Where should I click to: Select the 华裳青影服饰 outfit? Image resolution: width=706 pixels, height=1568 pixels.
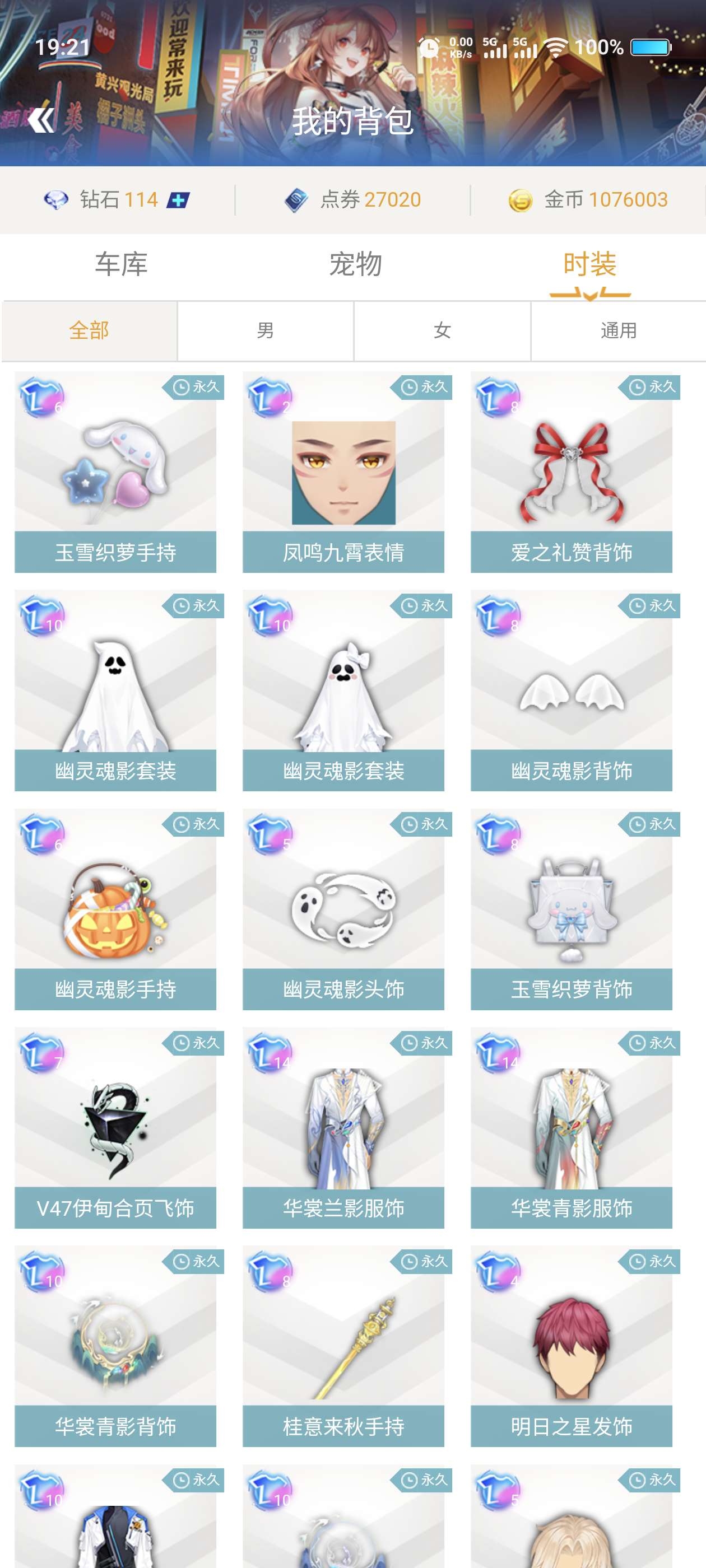[x=571, y=1128]
